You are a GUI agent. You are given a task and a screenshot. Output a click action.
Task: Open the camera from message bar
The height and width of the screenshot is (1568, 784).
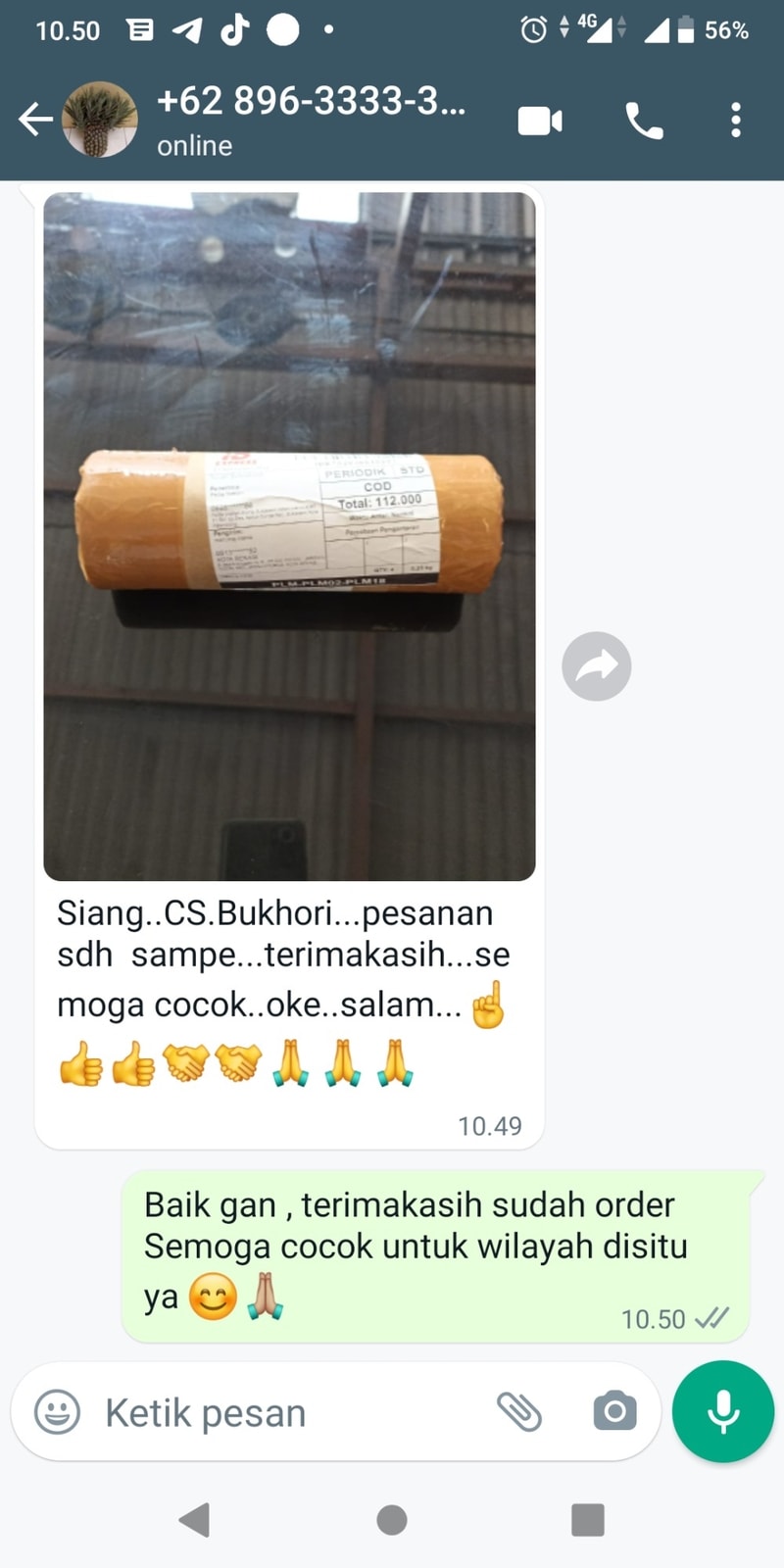coord(614,1412)
